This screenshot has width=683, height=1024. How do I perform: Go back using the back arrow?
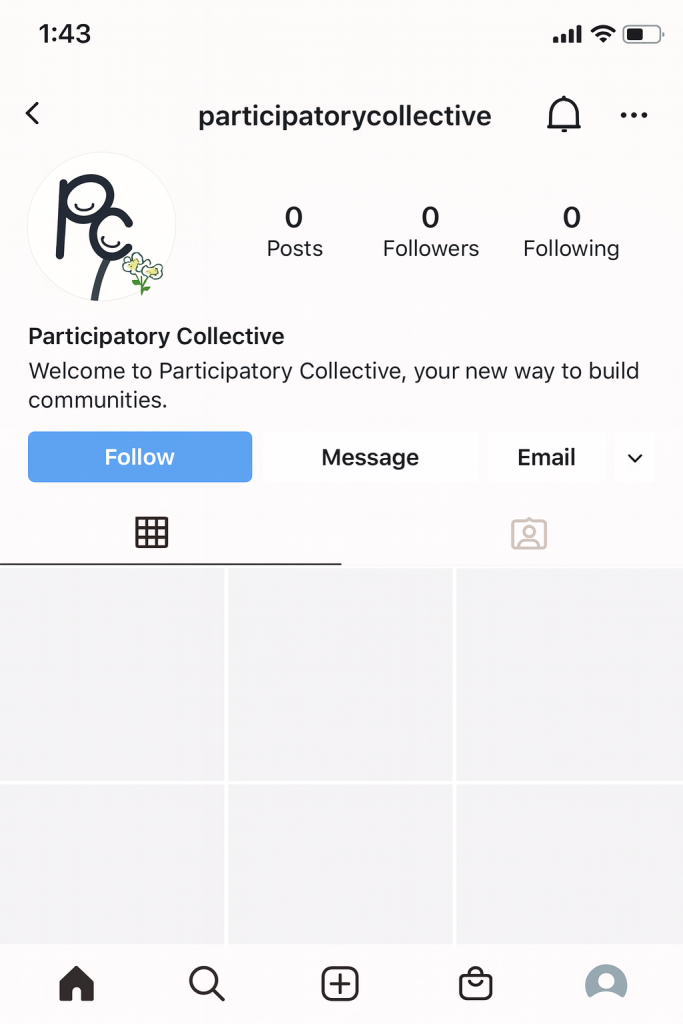pos(33,114)
